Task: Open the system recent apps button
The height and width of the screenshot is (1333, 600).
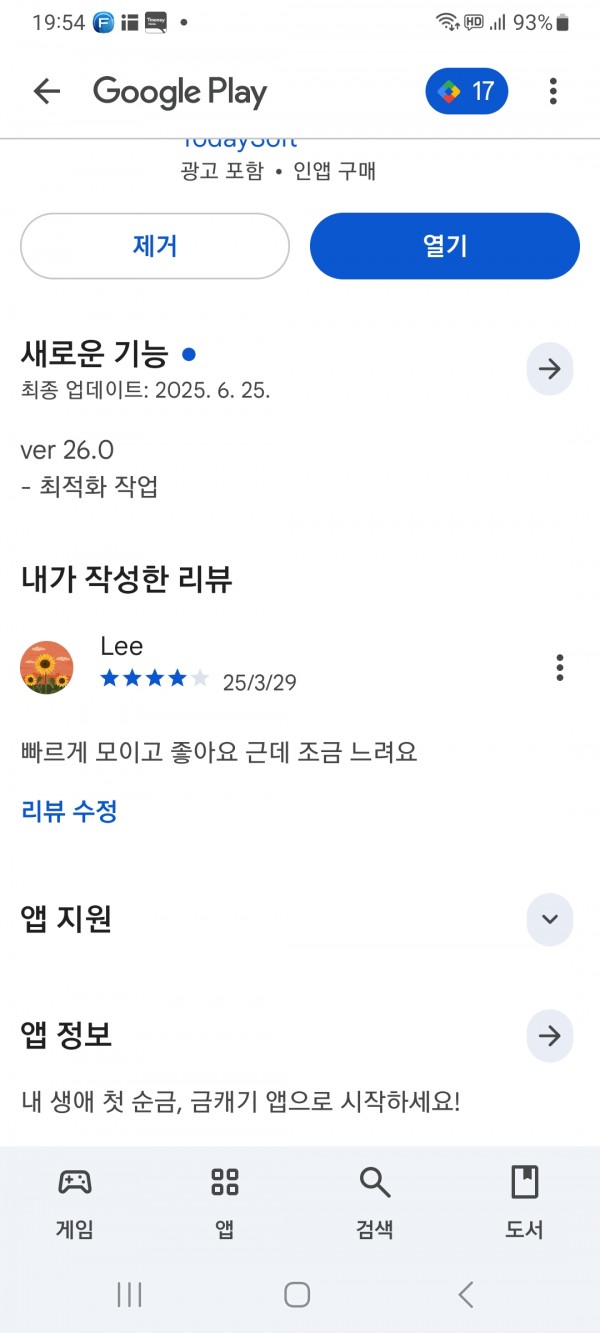Action: click(x=129, y=1295)
